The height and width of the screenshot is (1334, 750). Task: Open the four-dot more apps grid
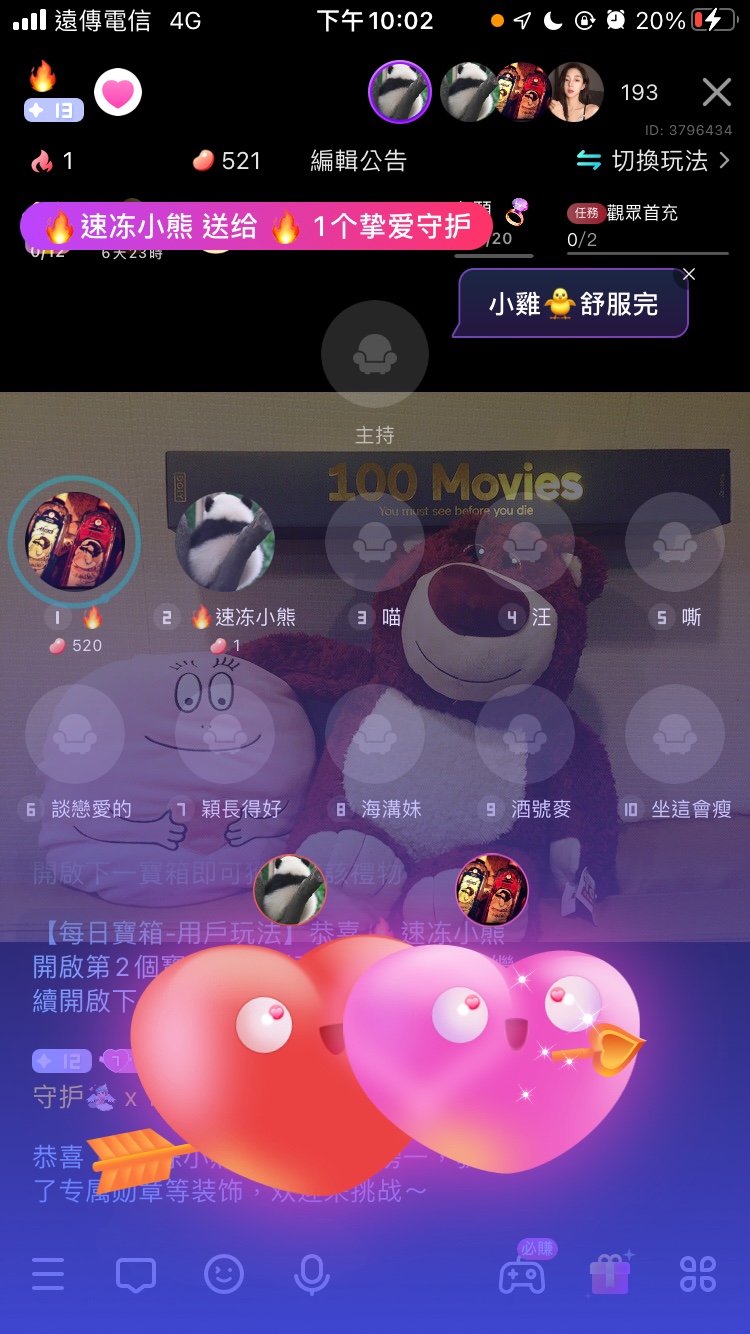point(698,1274)
